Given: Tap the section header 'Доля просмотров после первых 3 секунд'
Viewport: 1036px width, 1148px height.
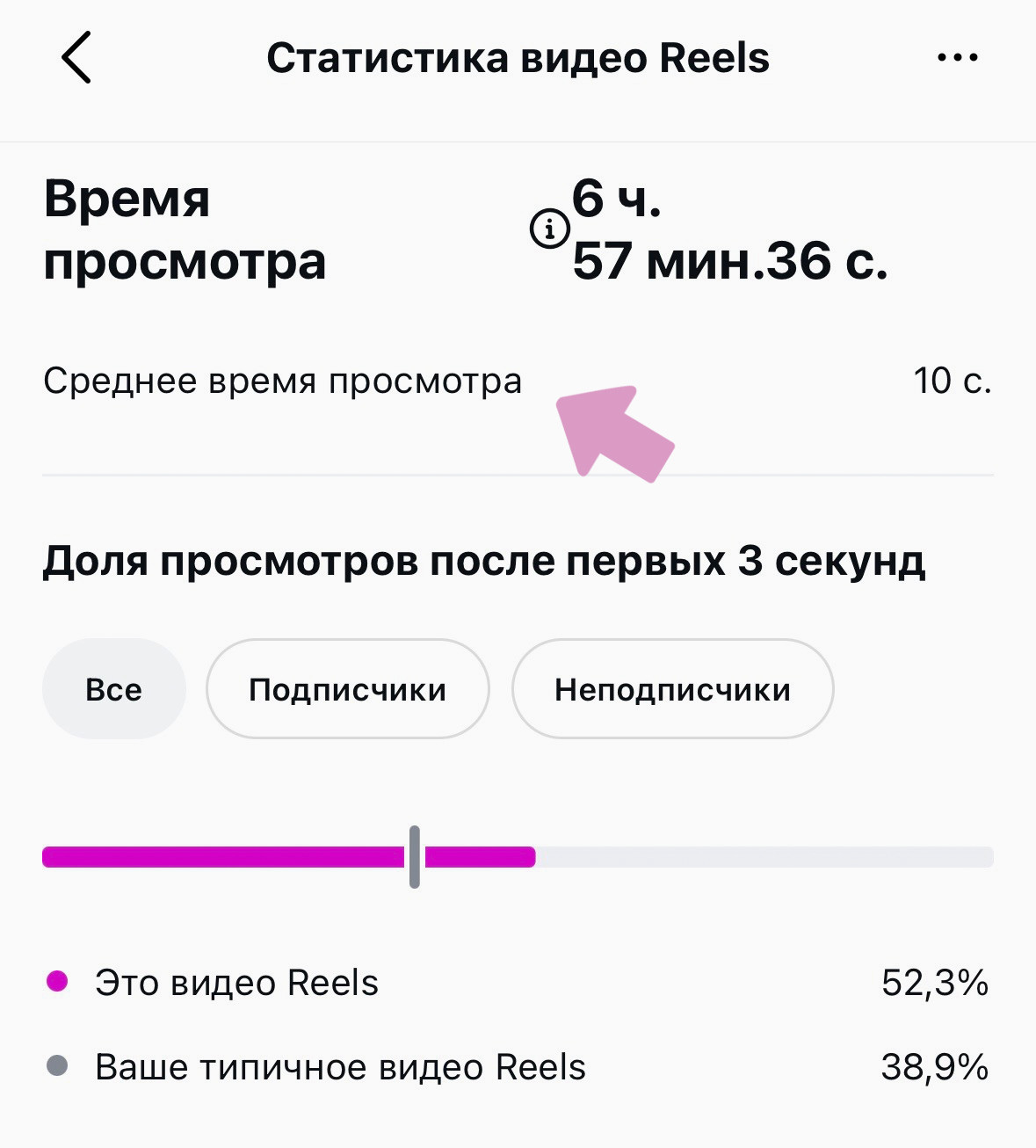Looking at the screenshot, I should (482, 560).
